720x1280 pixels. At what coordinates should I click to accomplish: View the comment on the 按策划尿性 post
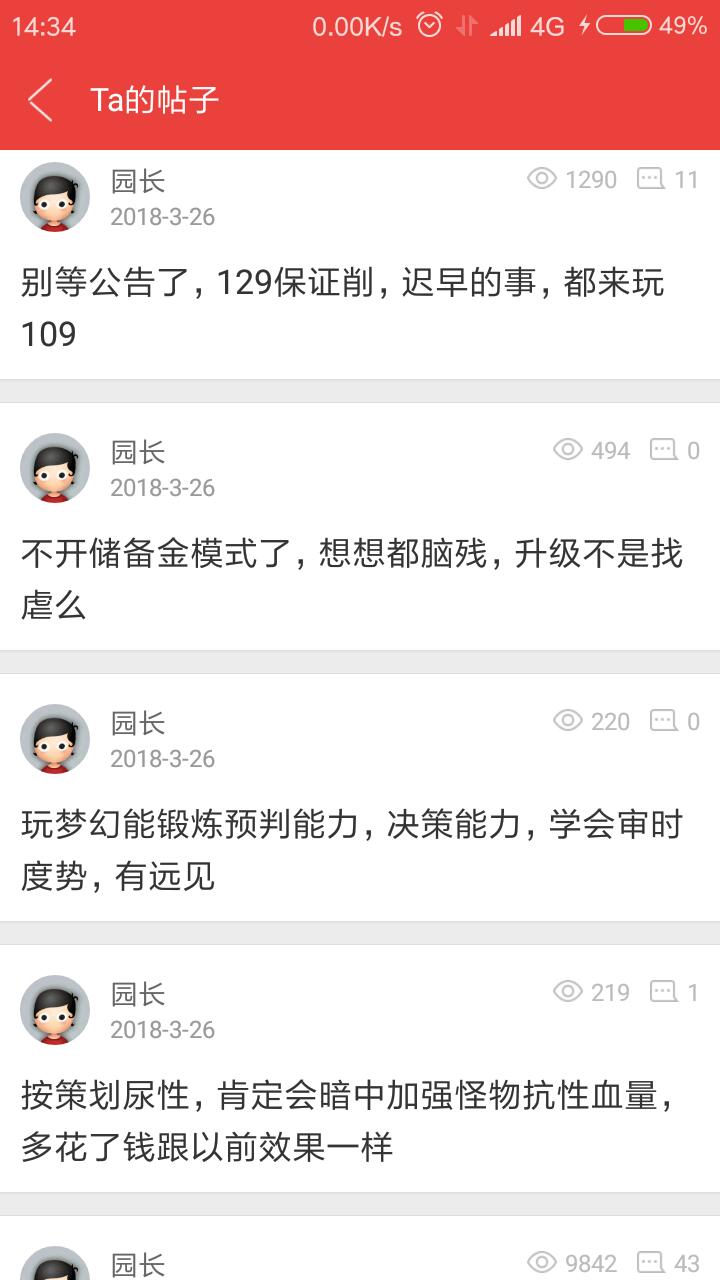click(674, 992)
